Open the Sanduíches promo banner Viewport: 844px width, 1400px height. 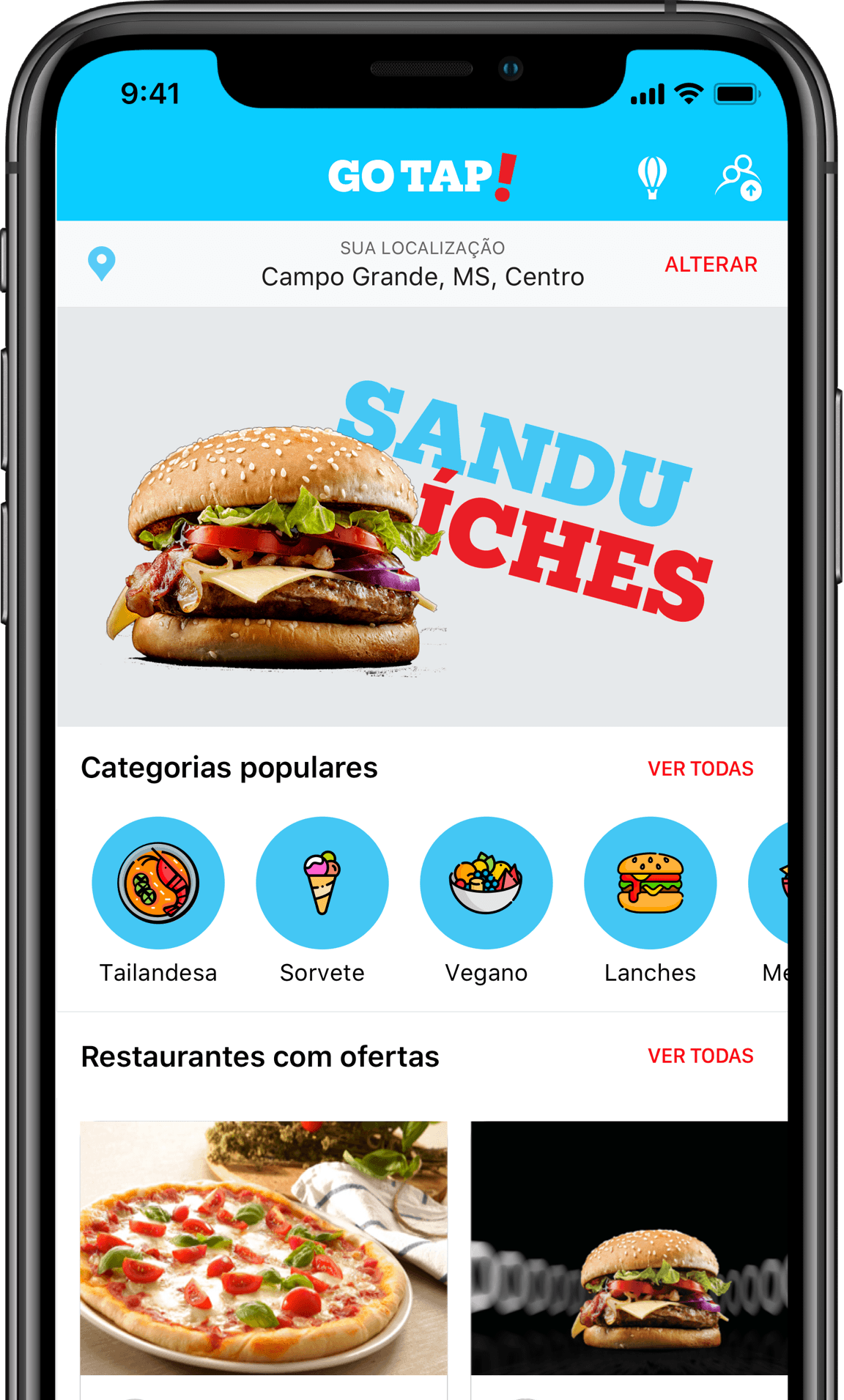(422, 516)
